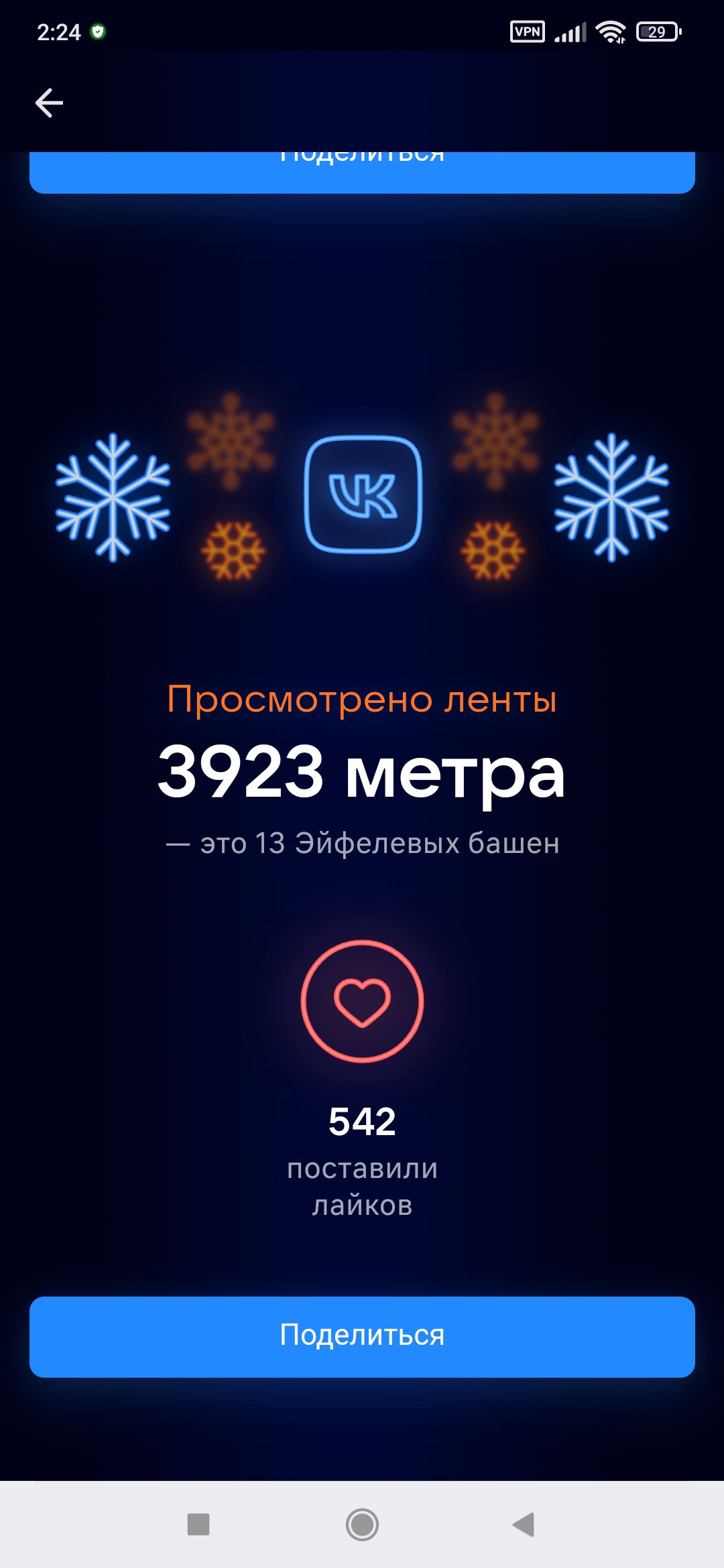Tap Поделиться button below the likes count
Screen dimensions: 724x1568
[362, 1337]
